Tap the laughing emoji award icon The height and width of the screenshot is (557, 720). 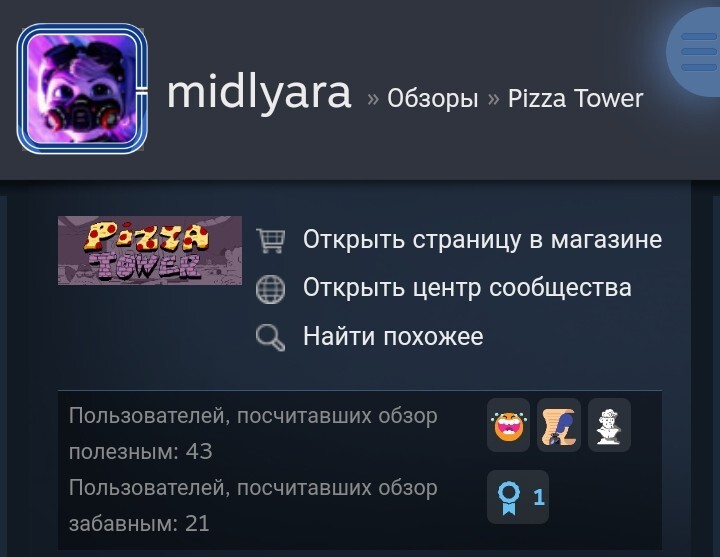(x=508, y=425)
